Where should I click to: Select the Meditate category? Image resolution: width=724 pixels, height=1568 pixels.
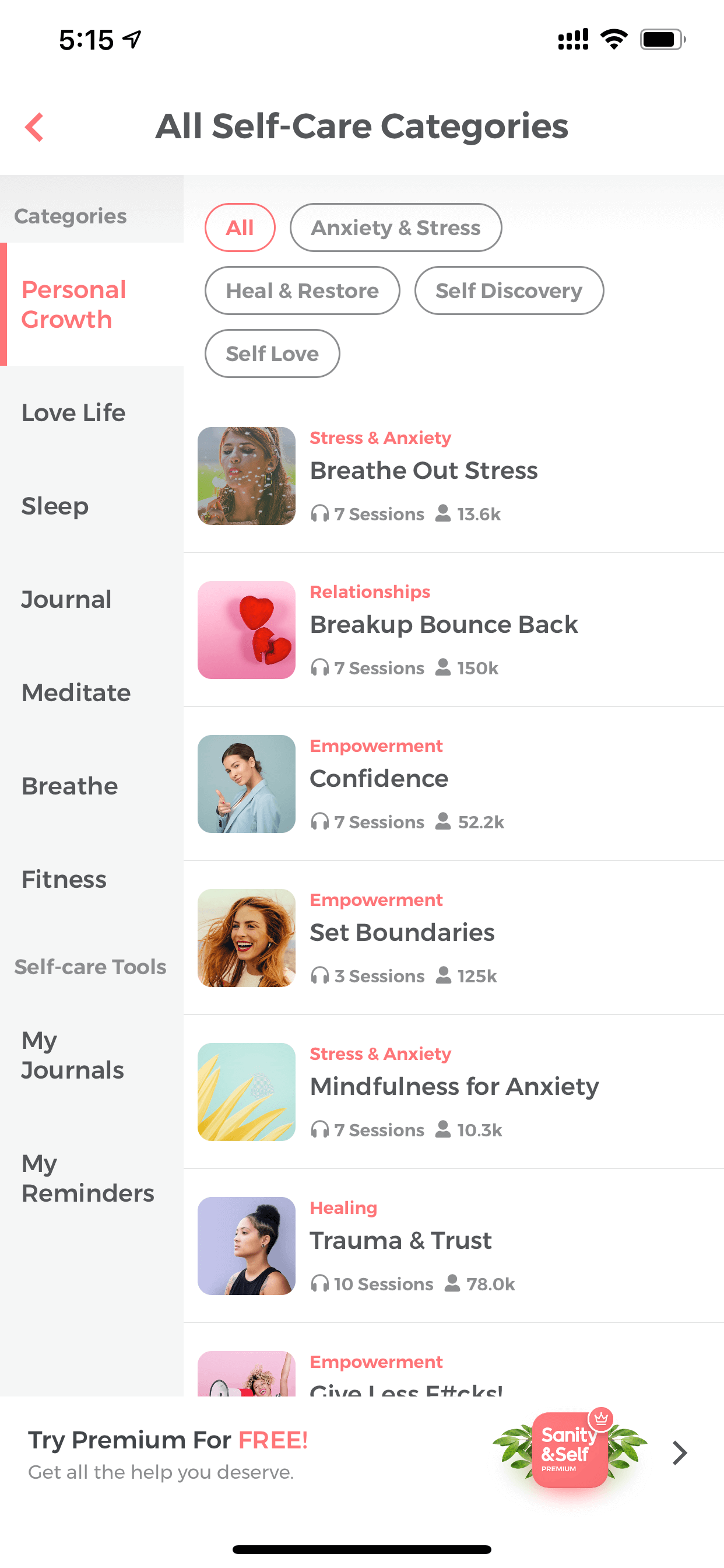click(92, 692)
